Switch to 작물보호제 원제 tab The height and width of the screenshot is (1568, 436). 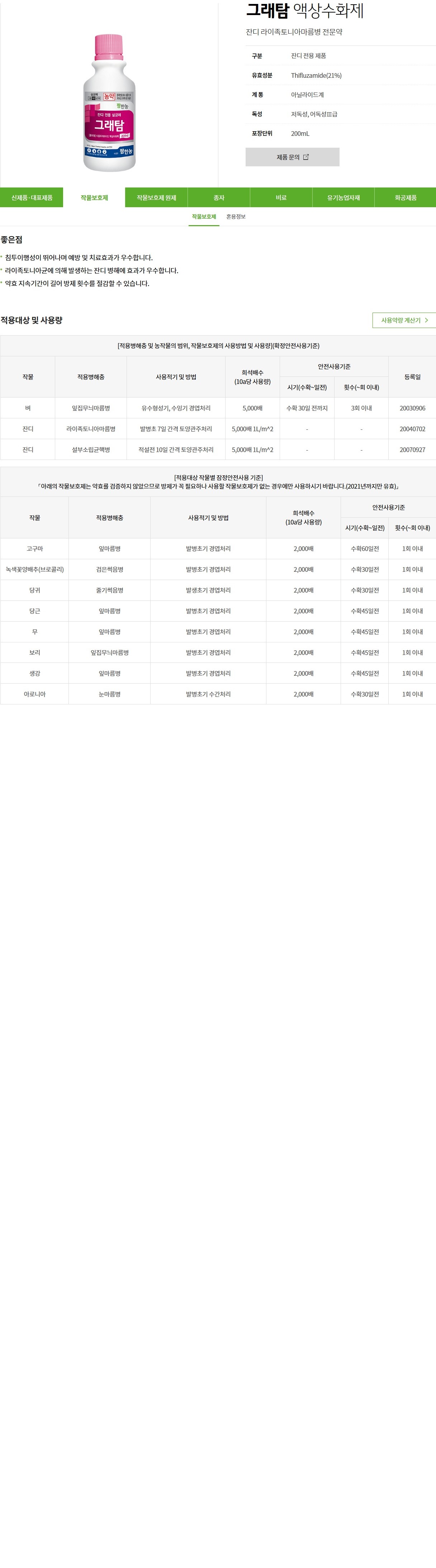(x=156, y=198)
